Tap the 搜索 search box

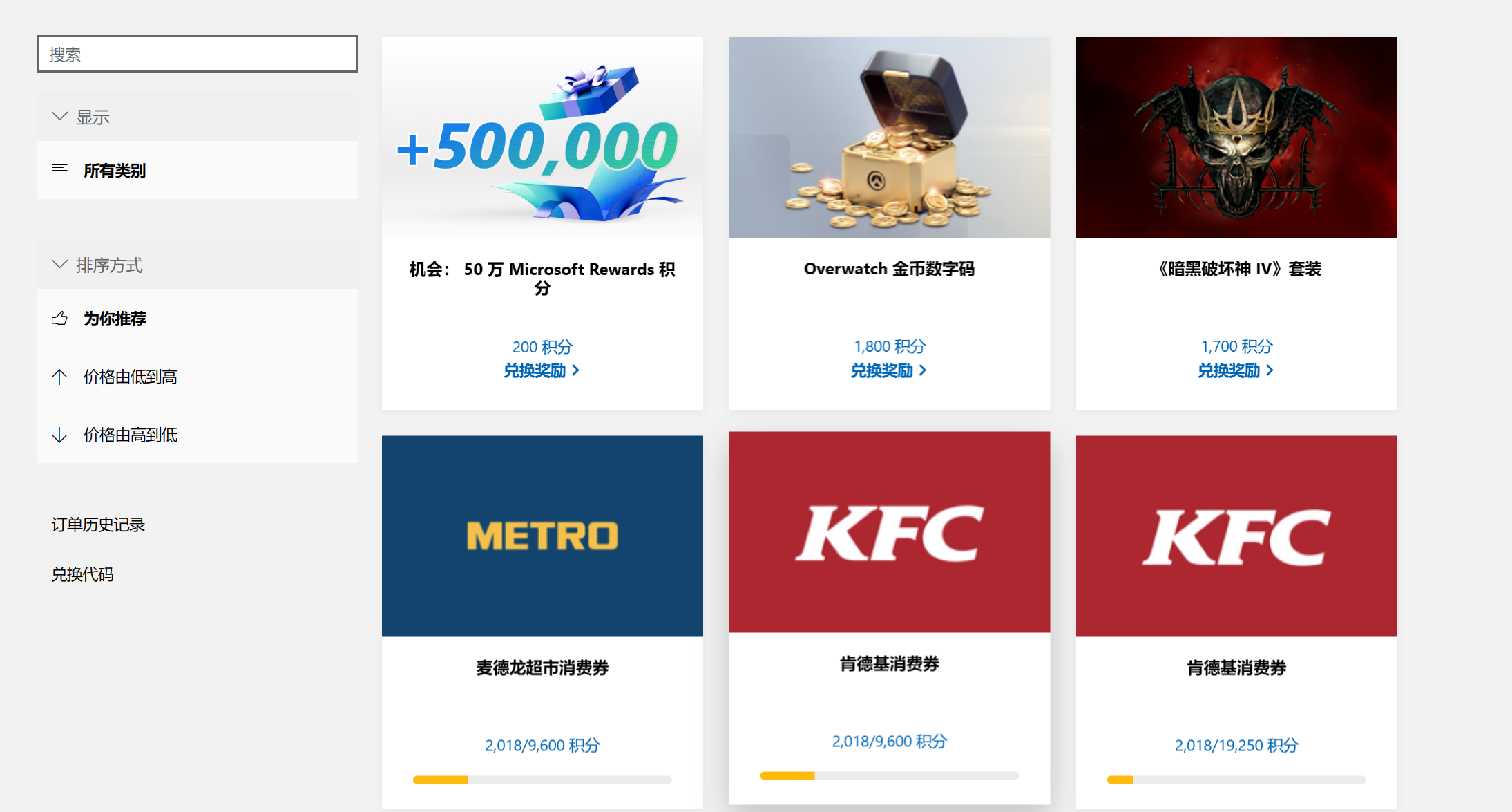pyautogui.click(x=198, y=54)
